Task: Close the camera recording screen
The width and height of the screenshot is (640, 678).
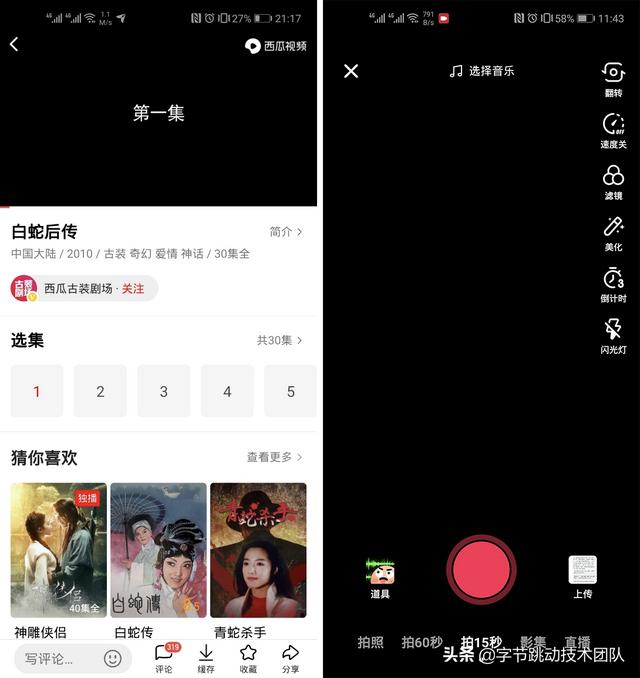Action: pos(351,71)
